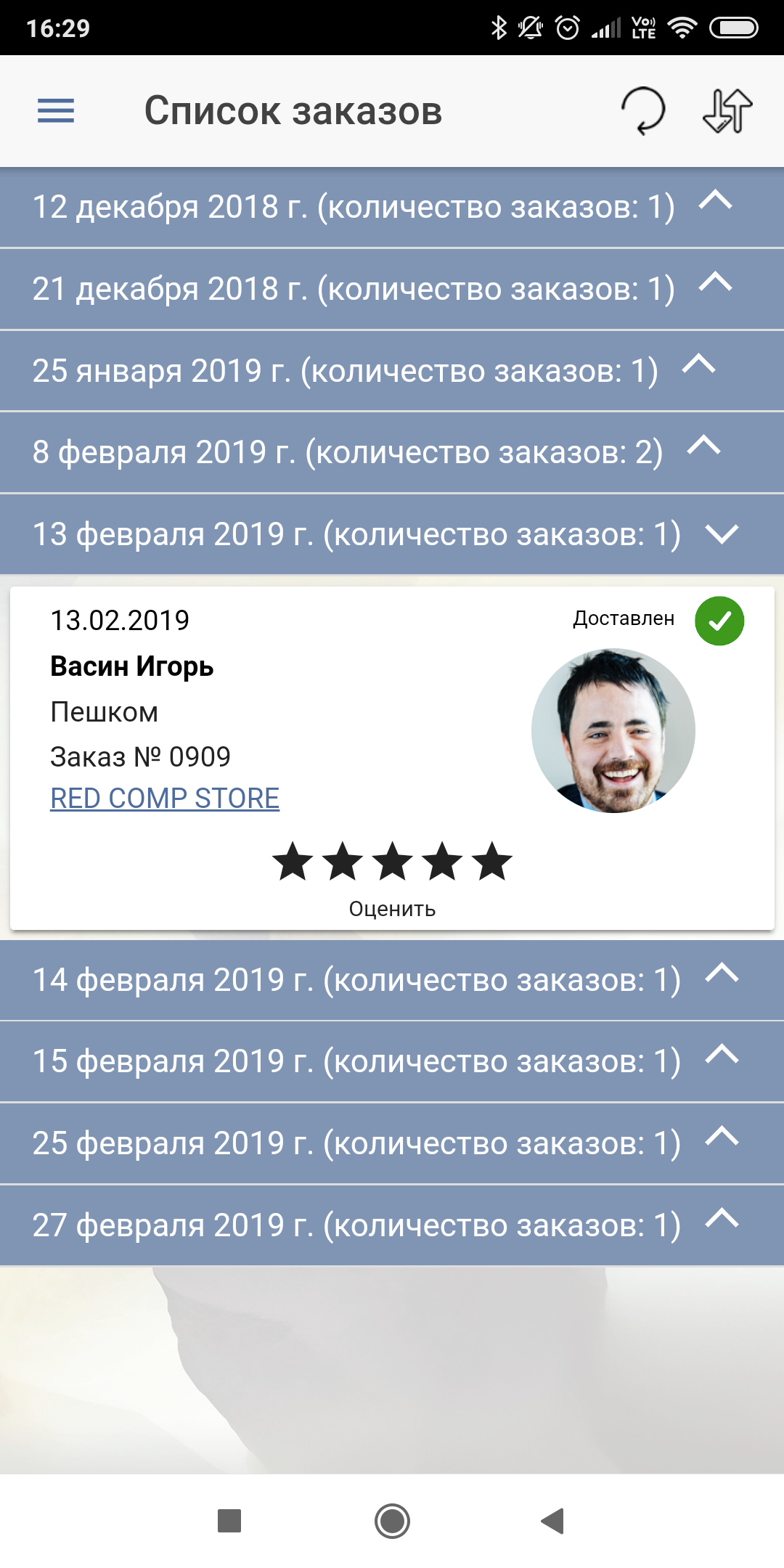
Task: Select the fifth rating star
Action: [492, 862]
